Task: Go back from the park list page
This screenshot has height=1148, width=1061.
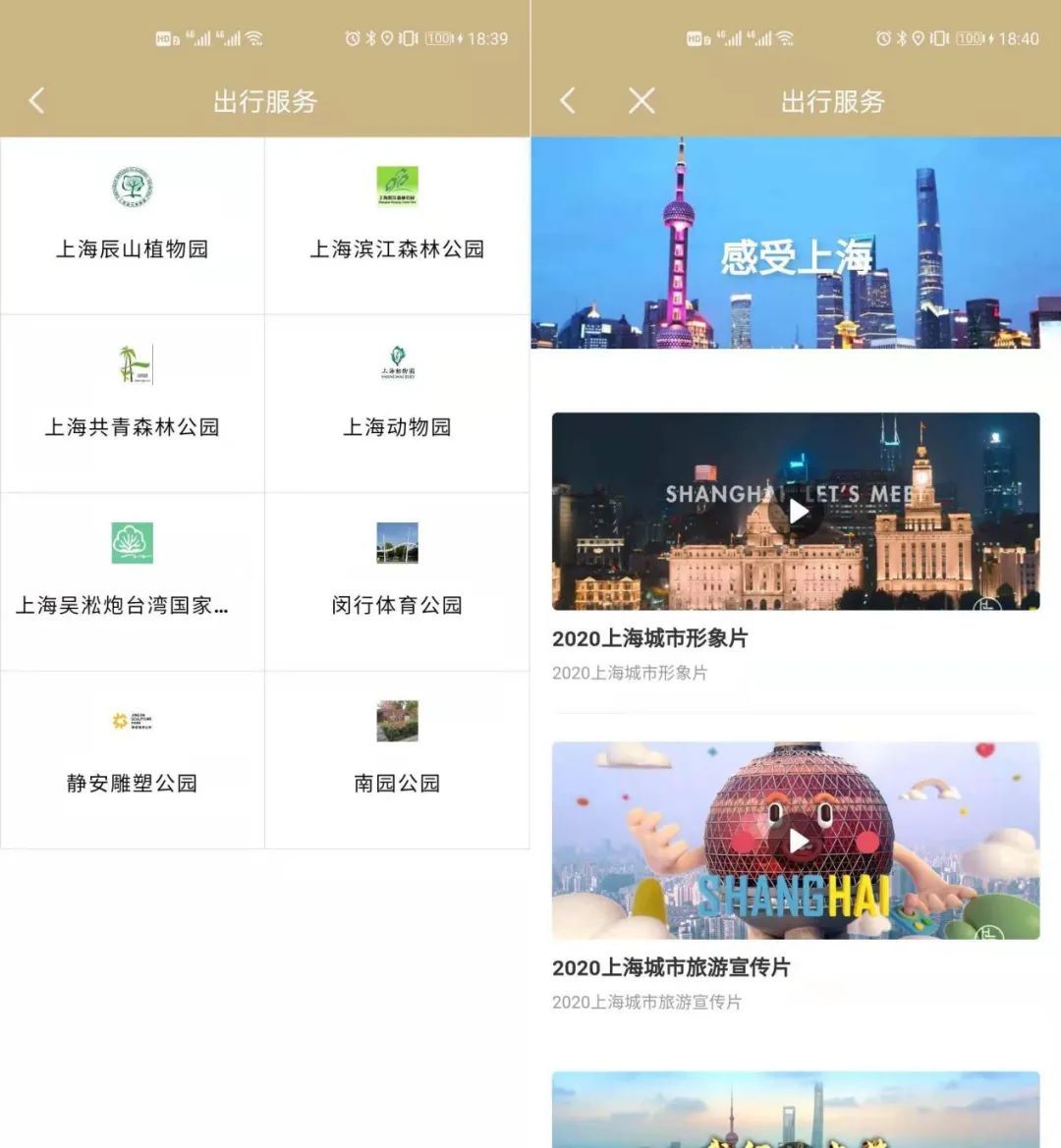Action: coord(36,100)
